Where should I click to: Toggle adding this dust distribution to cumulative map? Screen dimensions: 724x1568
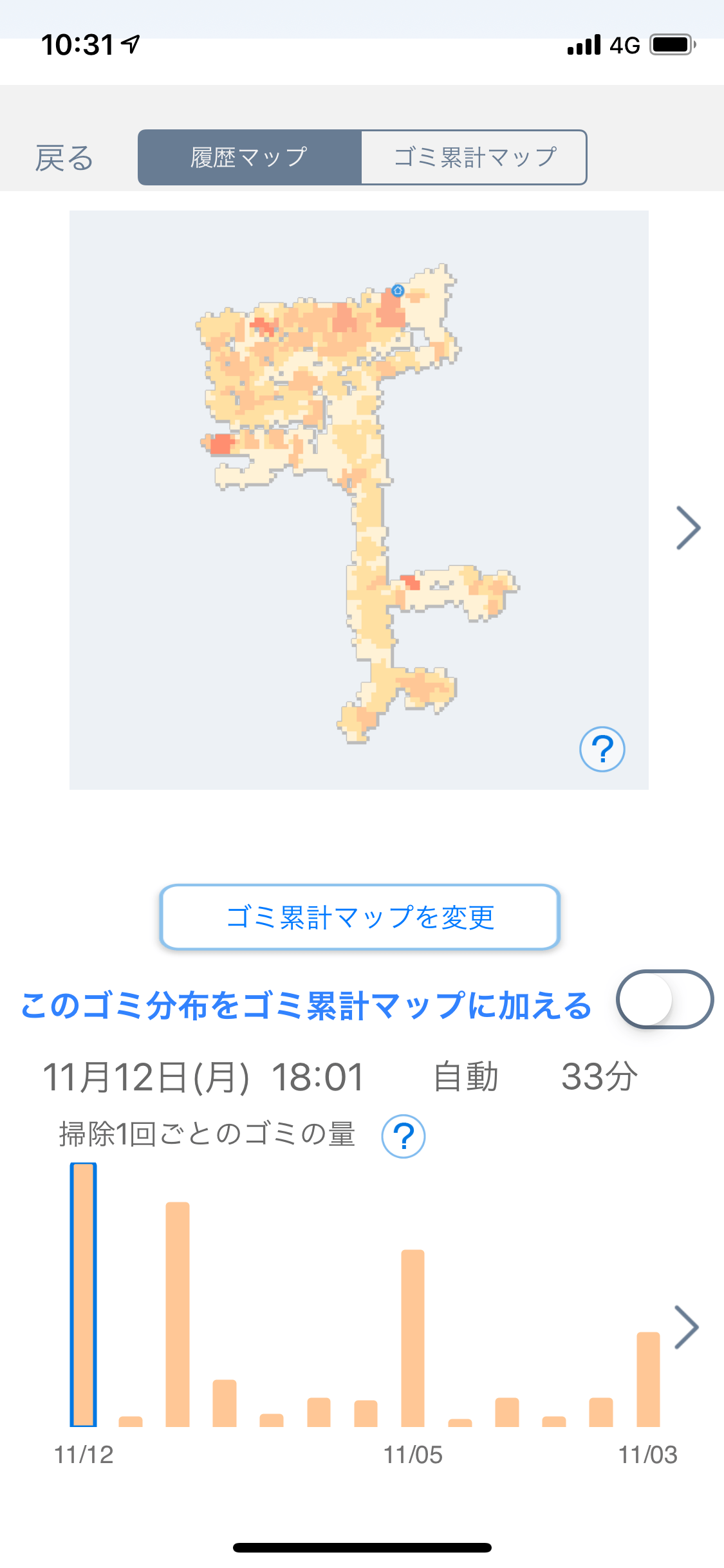click(x=664, y=1000)
